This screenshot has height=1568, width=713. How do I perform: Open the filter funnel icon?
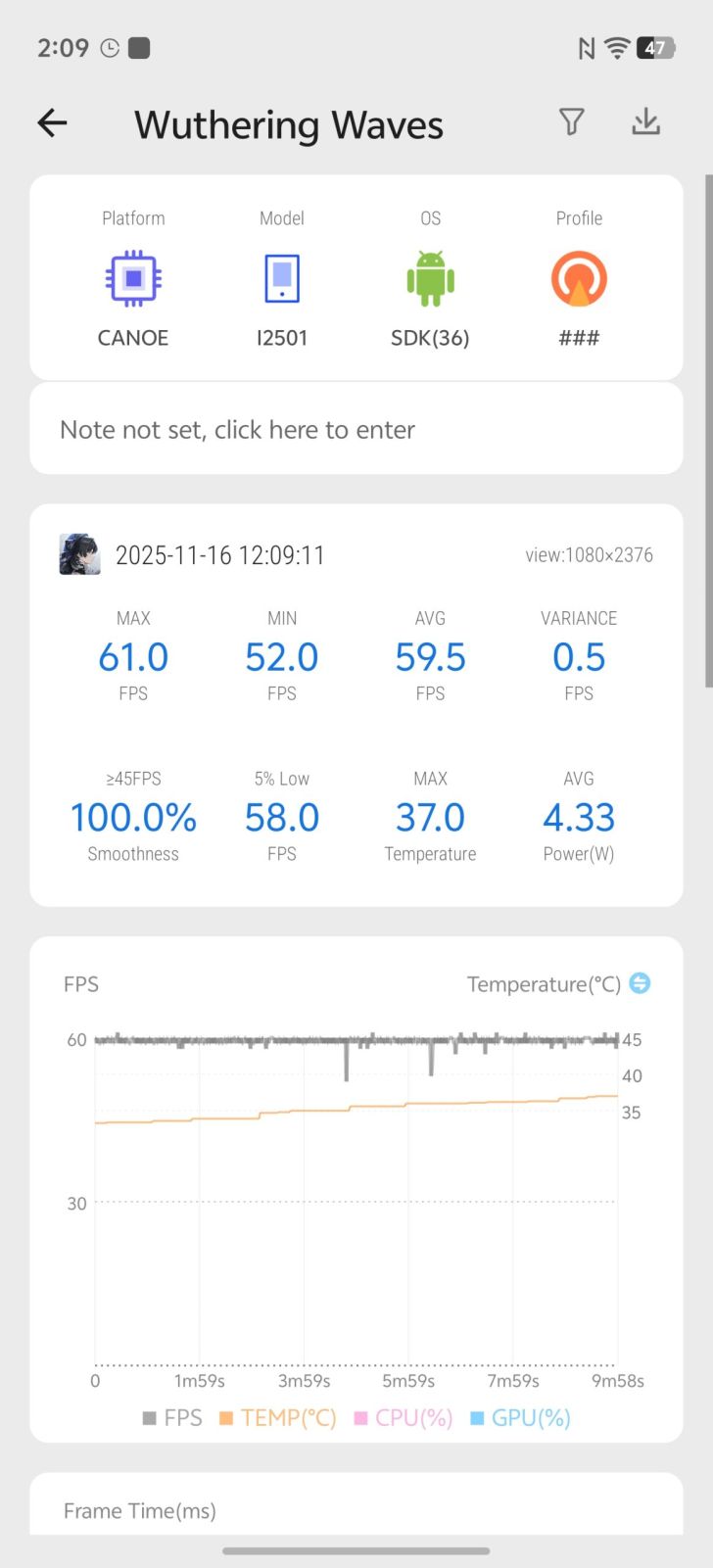[x=572, y=122]
